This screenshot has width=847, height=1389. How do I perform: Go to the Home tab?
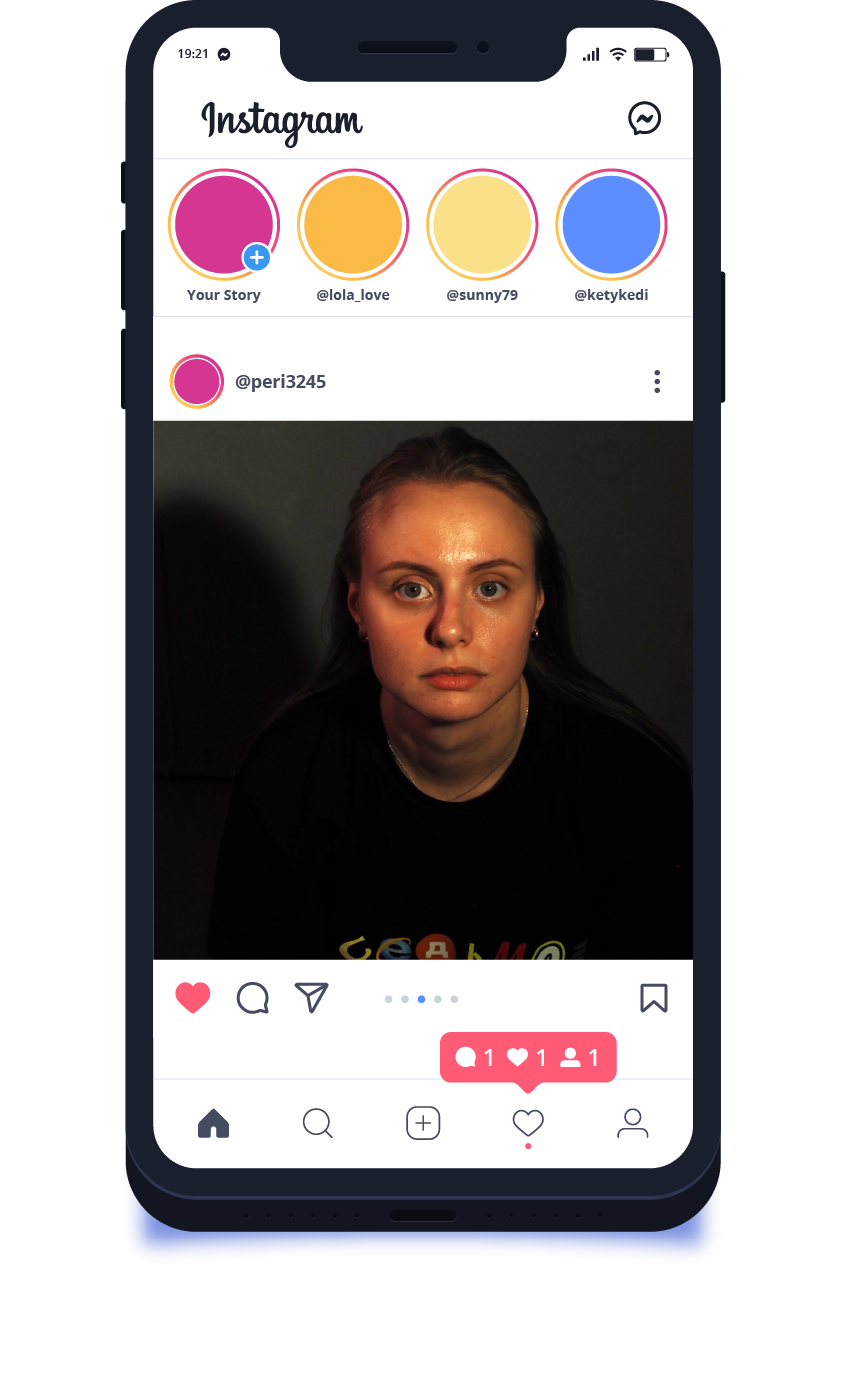pos(214,1123)
